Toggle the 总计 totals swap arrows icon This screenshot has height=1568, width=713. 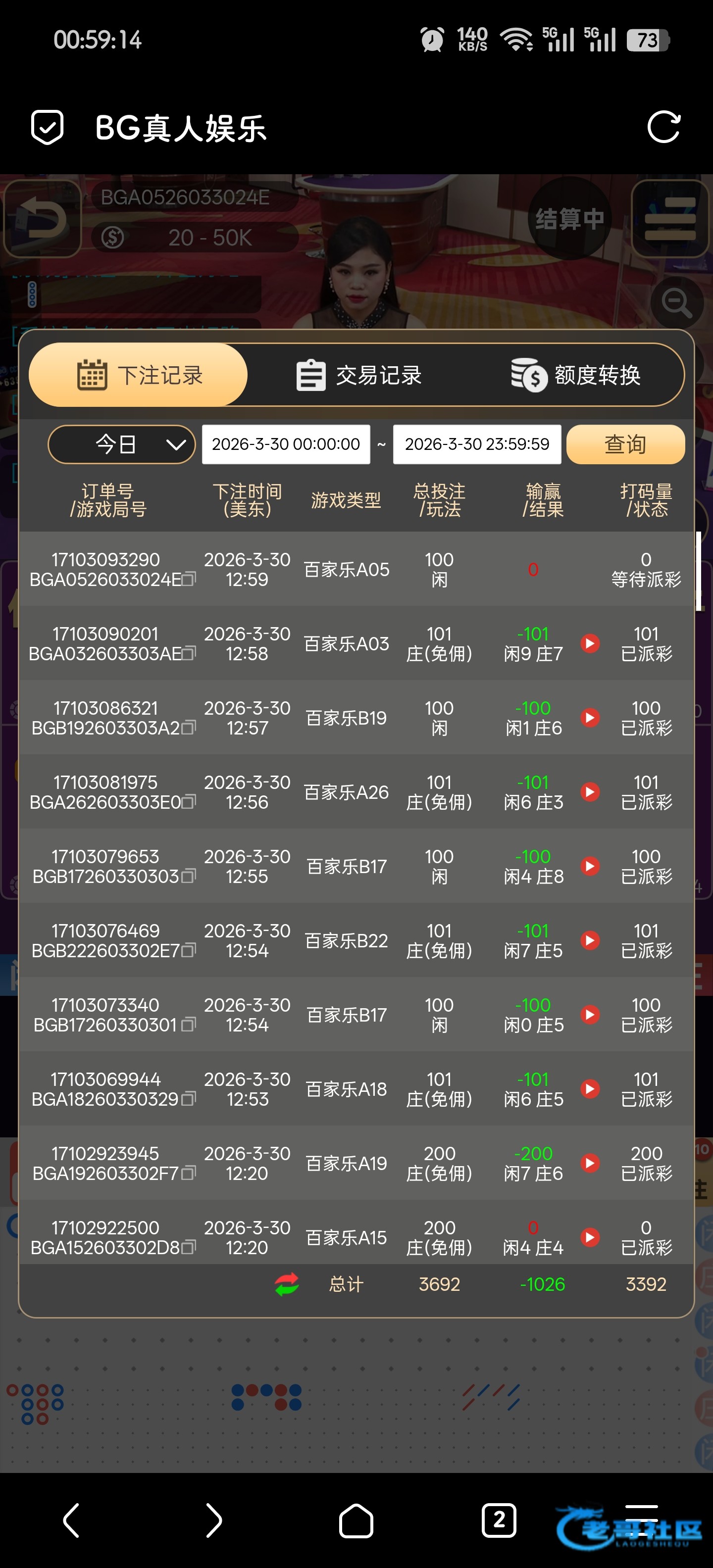click(x=286, y=1284)
